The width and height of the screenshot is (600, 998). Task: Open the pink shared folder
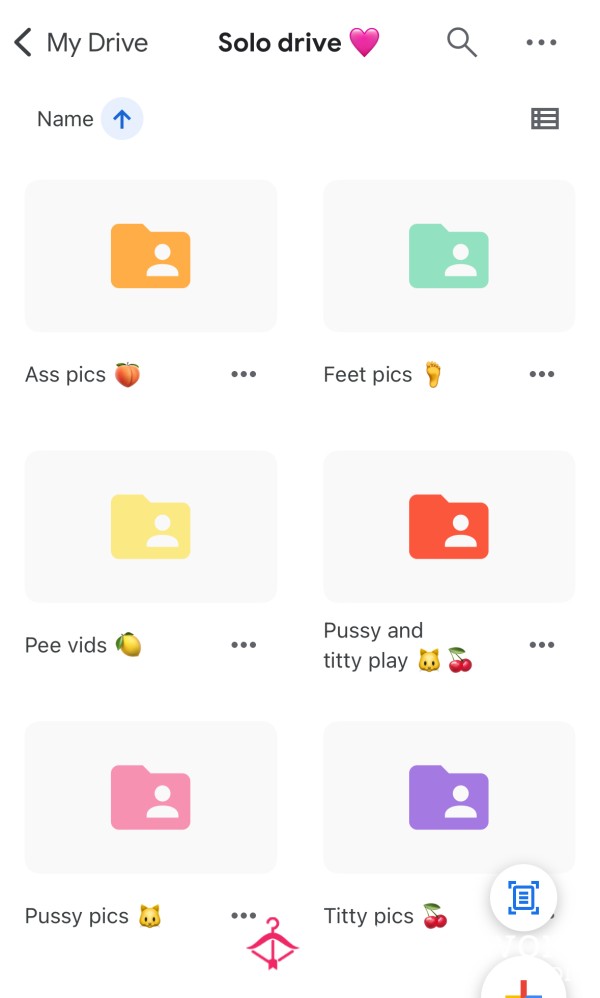[x=150, y=797]
